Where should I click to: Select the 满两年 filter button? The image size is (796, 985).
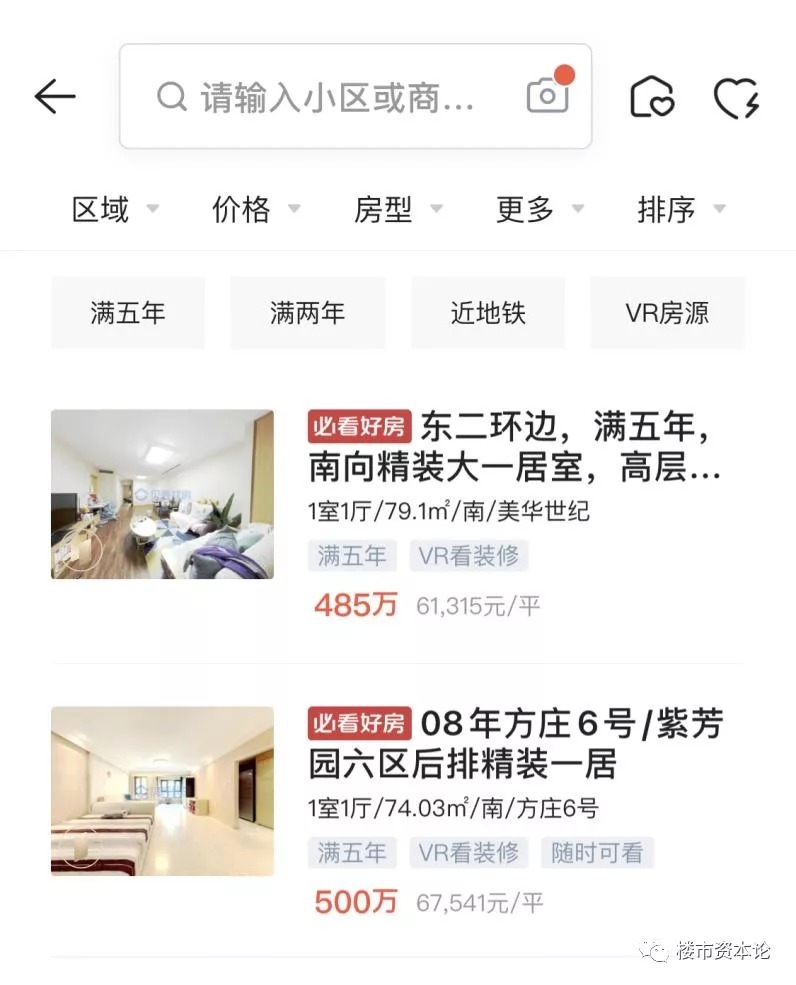(308, 313)
